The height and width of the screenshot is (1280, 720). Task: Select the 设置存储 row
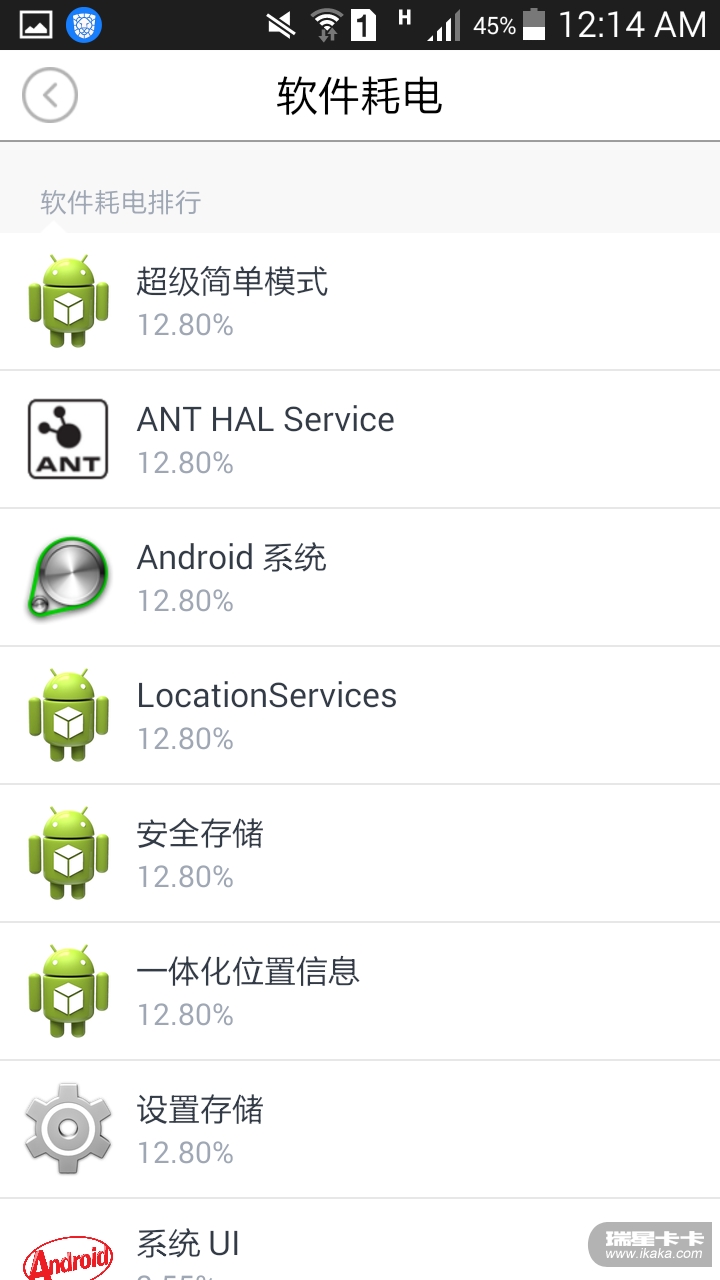tap(360, 1129)
